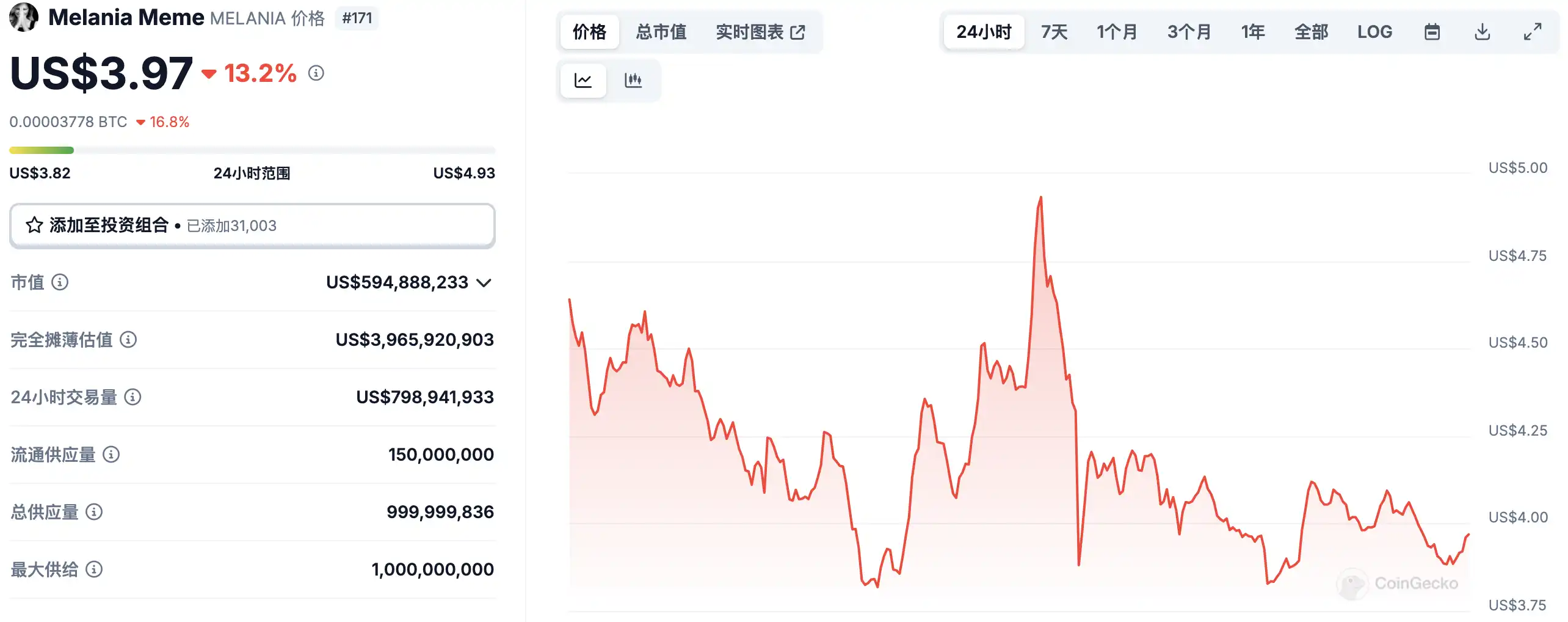1568x622 pixels.
Task: Switch to the 总市值 chart tab
Action: [661, 32]
